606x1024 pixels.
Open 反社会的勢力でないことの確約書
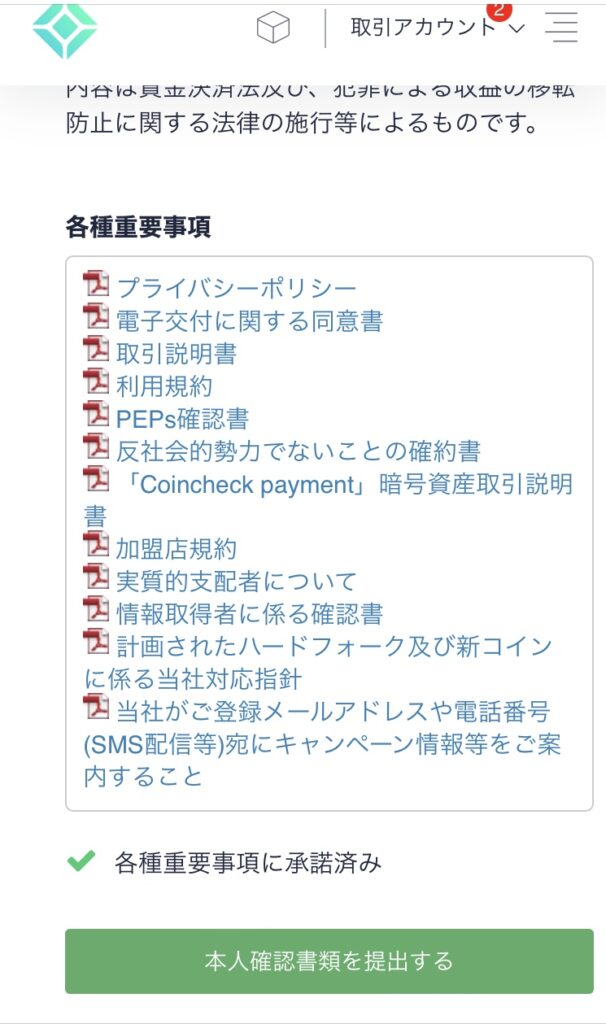coord(298,451)
